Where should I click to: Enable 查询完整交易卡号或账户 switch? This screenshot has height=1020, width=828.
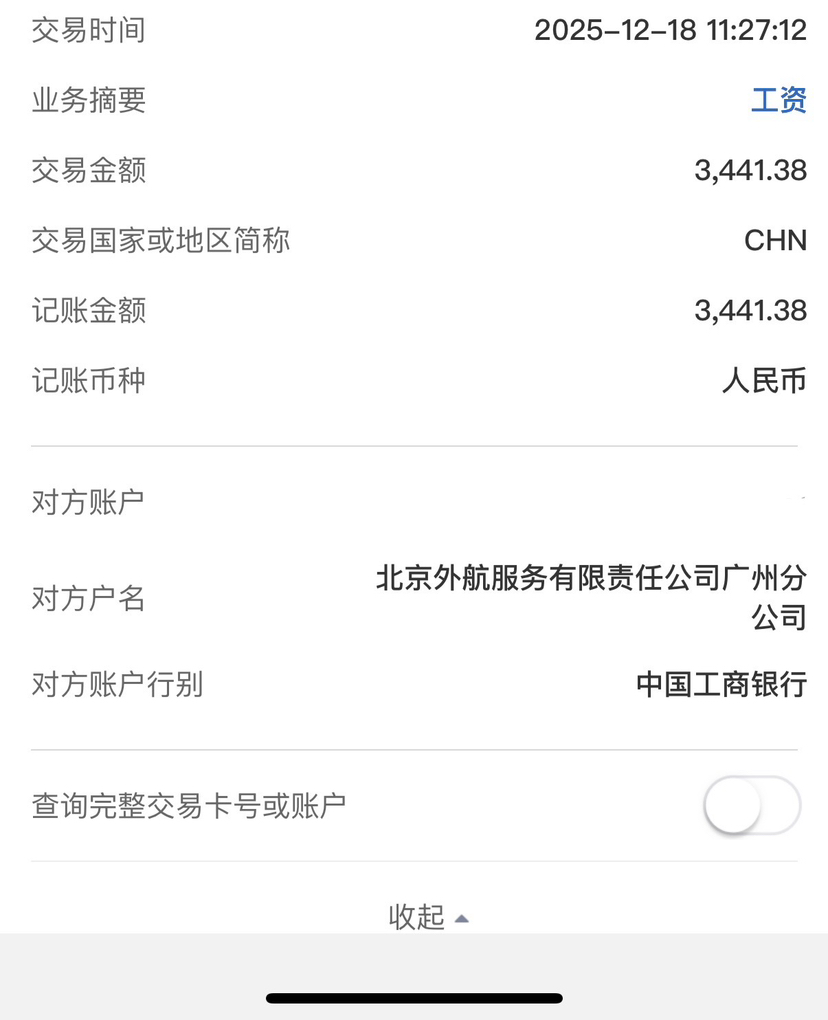click(751, 805)
